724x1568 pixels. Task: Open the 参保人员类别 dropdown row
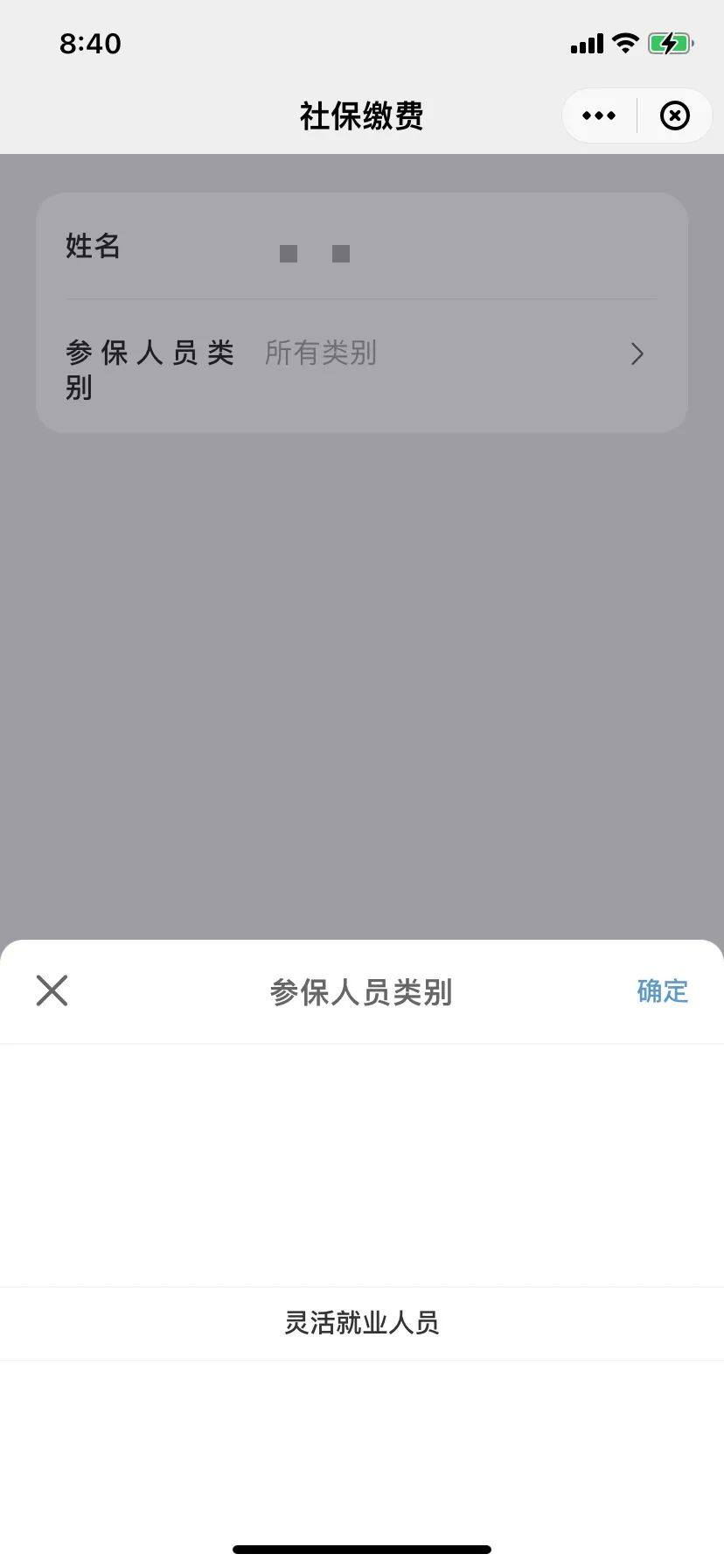tap(362, 367)
